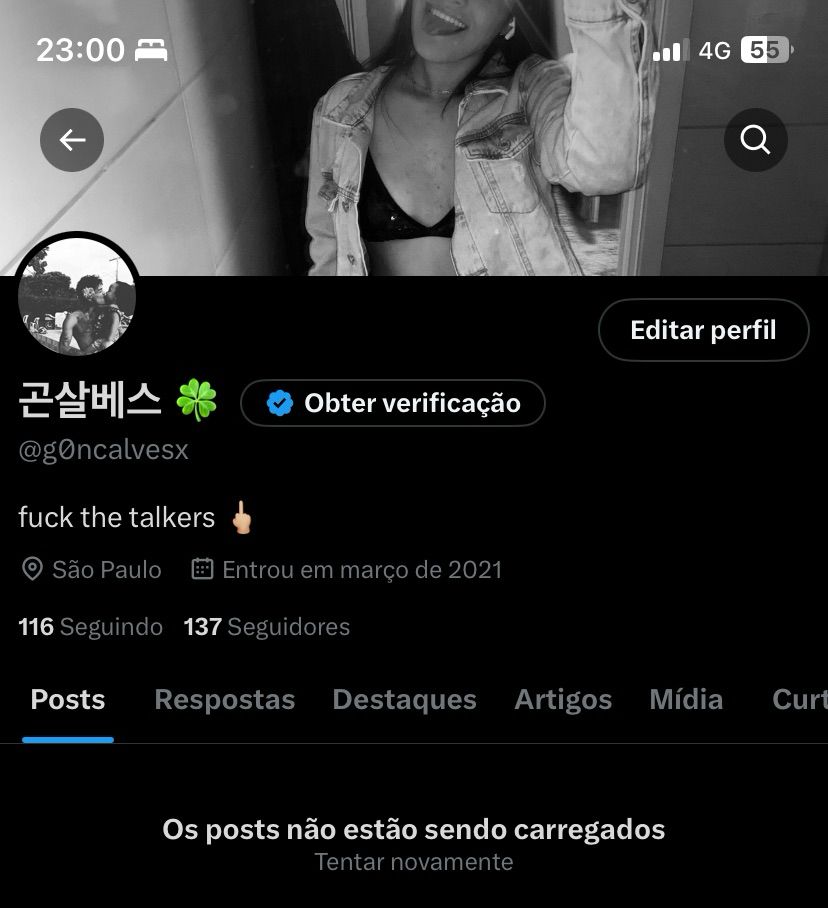Open the profile search magnifier
Image resolution: width=828 pixels, height=908 pixels.
point(755,140)
